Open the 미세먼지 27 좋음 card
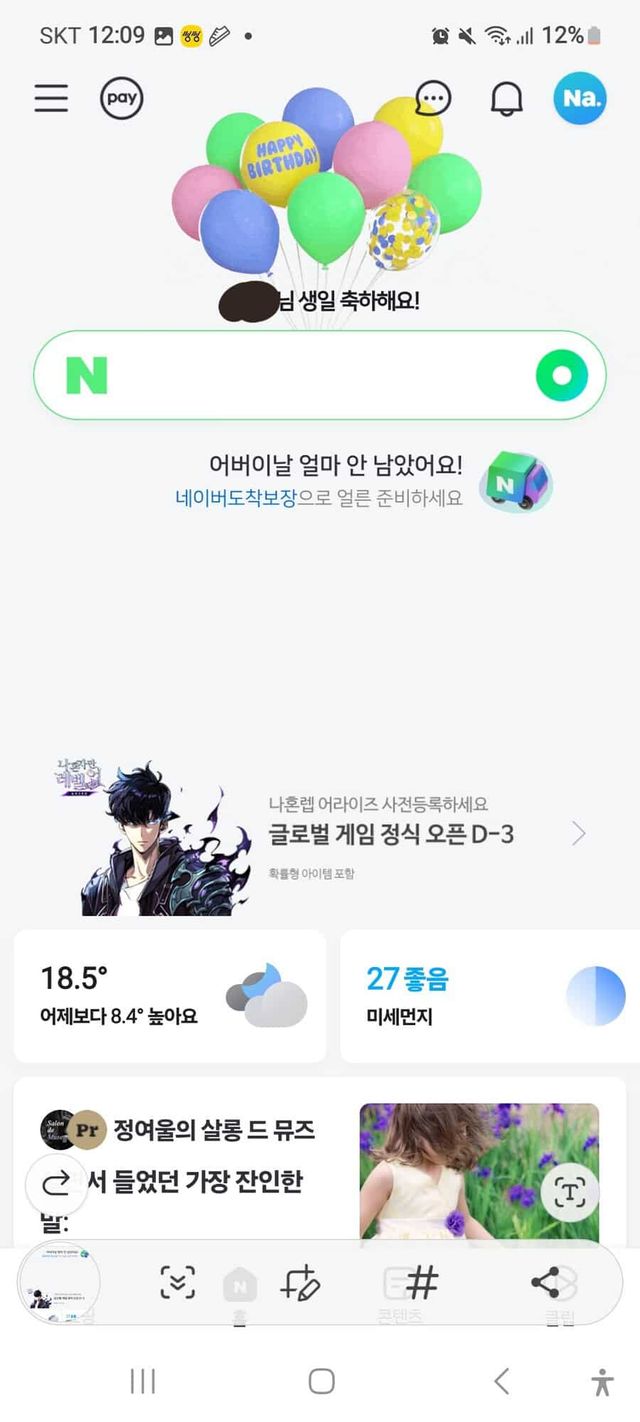The height and width of the screenshot is (1422, 640). (x=490, y=995)
